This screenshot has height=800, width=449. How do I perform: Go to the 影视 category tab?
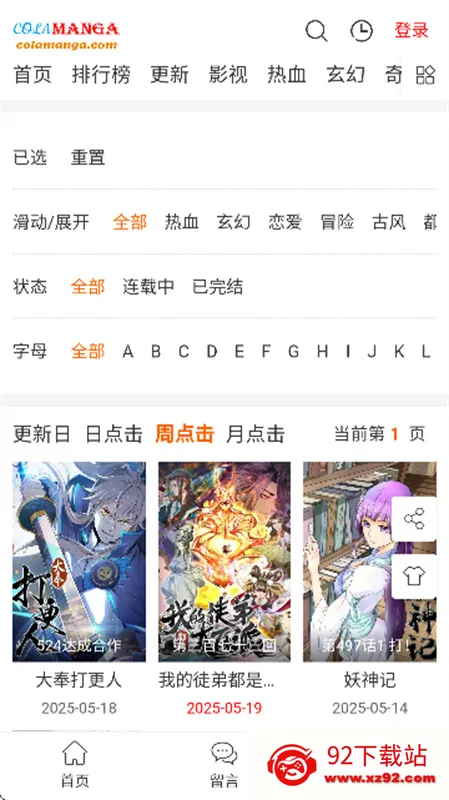coord(228,74)
